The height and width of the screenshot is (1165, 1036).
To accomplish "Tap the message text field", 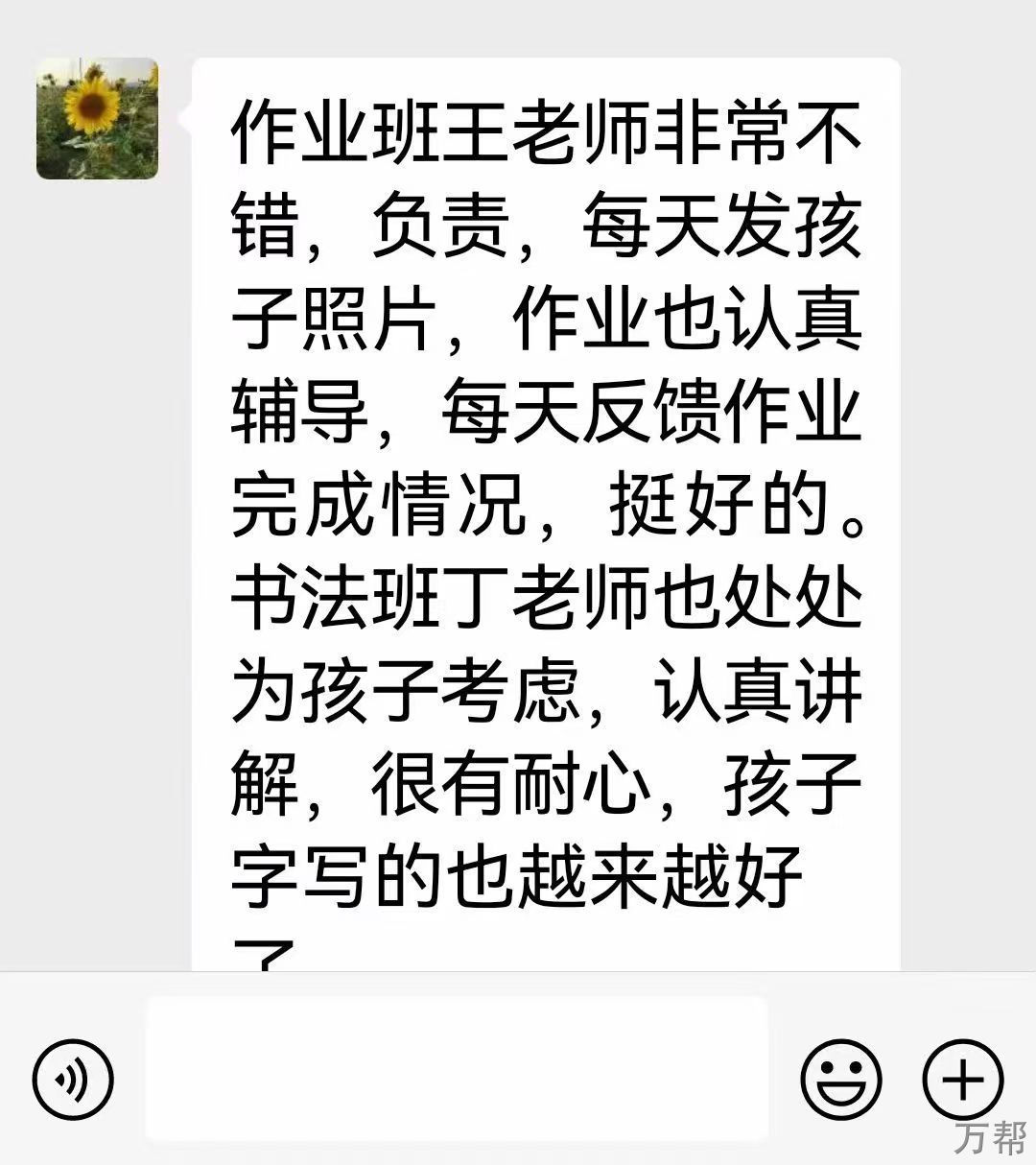I will click(457, 1067).
